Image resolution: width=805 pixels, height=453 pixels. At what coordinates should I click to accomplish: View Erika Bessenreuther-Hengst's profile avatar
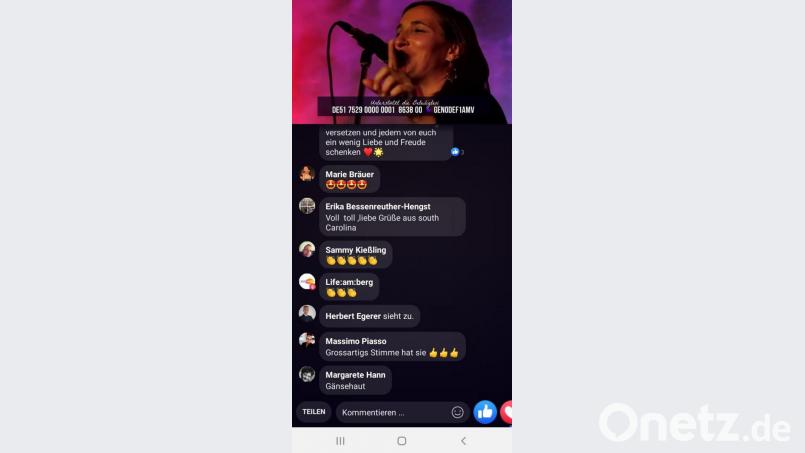click(307, 206)
